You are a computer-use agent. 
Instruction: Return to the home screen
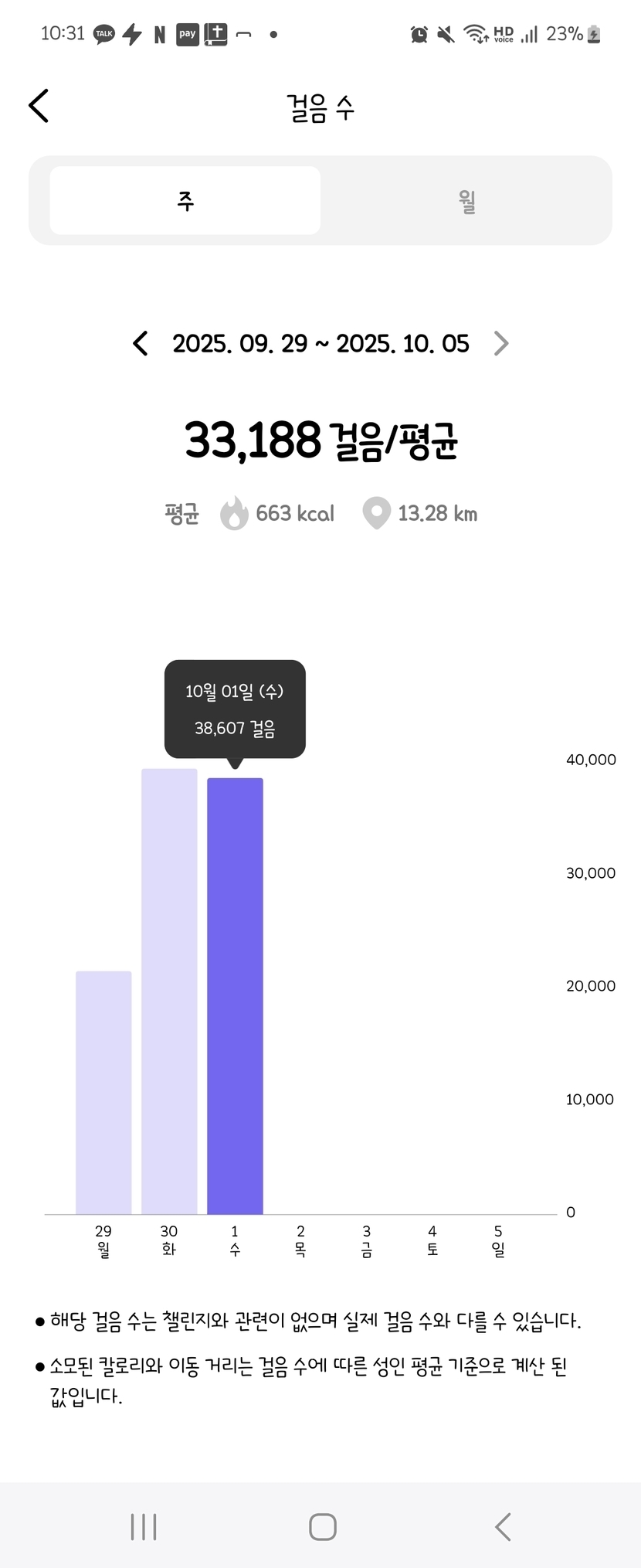click(322, 1527)
